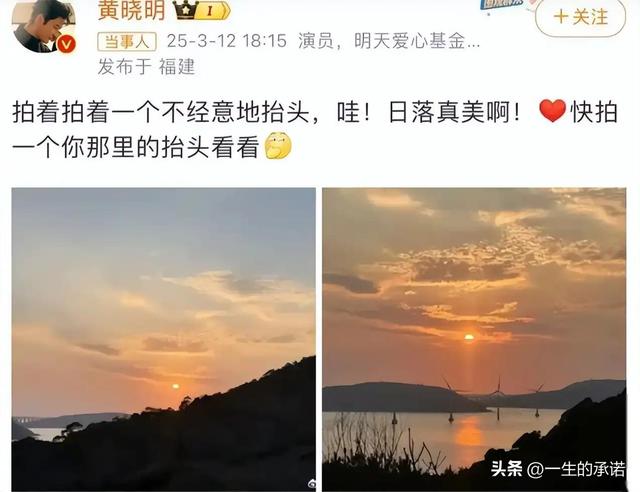Open the username 黄晓明
This screenshot has width=640, height=492.
coord(131,11)
